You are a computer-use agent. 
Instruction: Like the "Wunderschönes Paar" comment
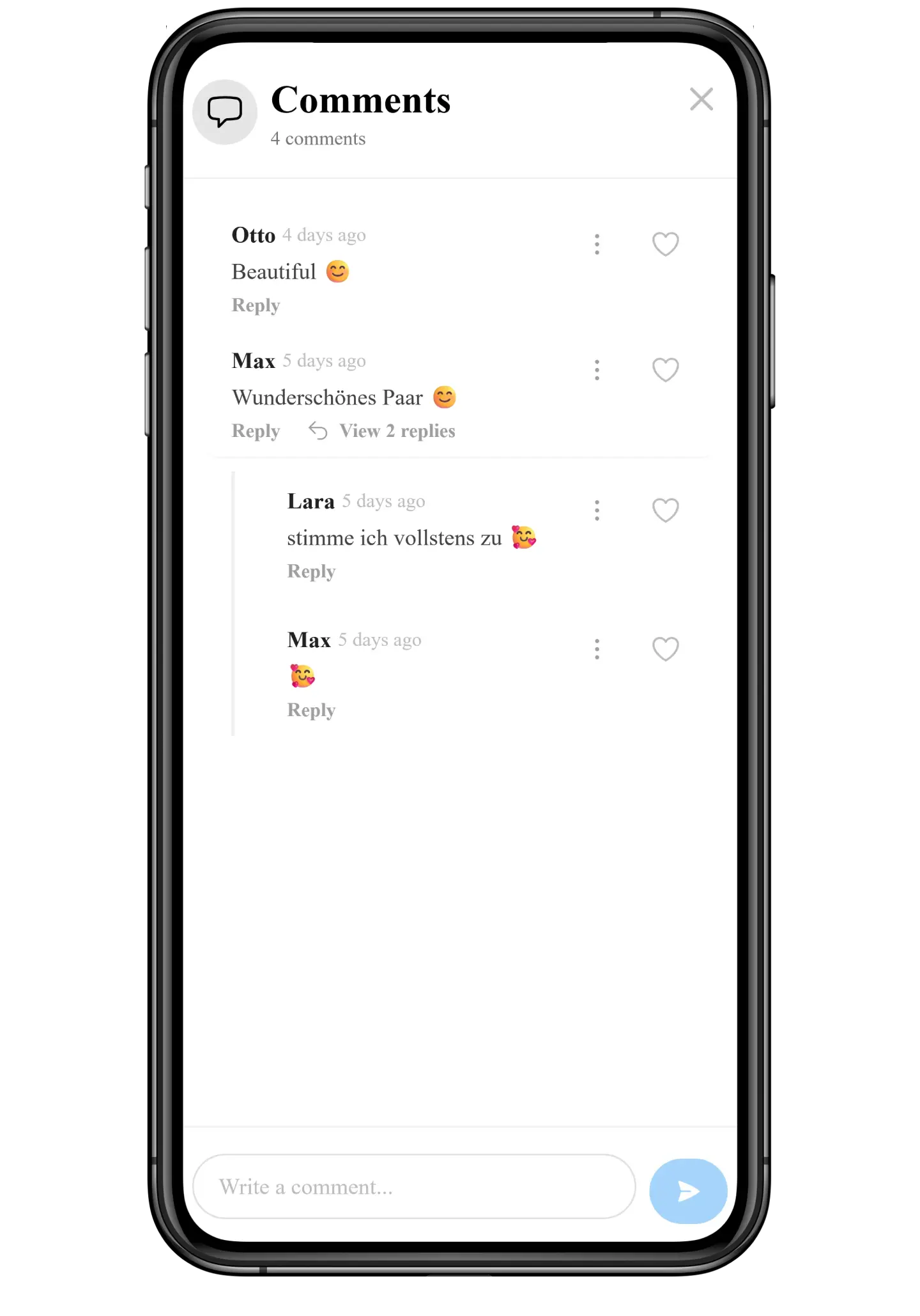665,370
